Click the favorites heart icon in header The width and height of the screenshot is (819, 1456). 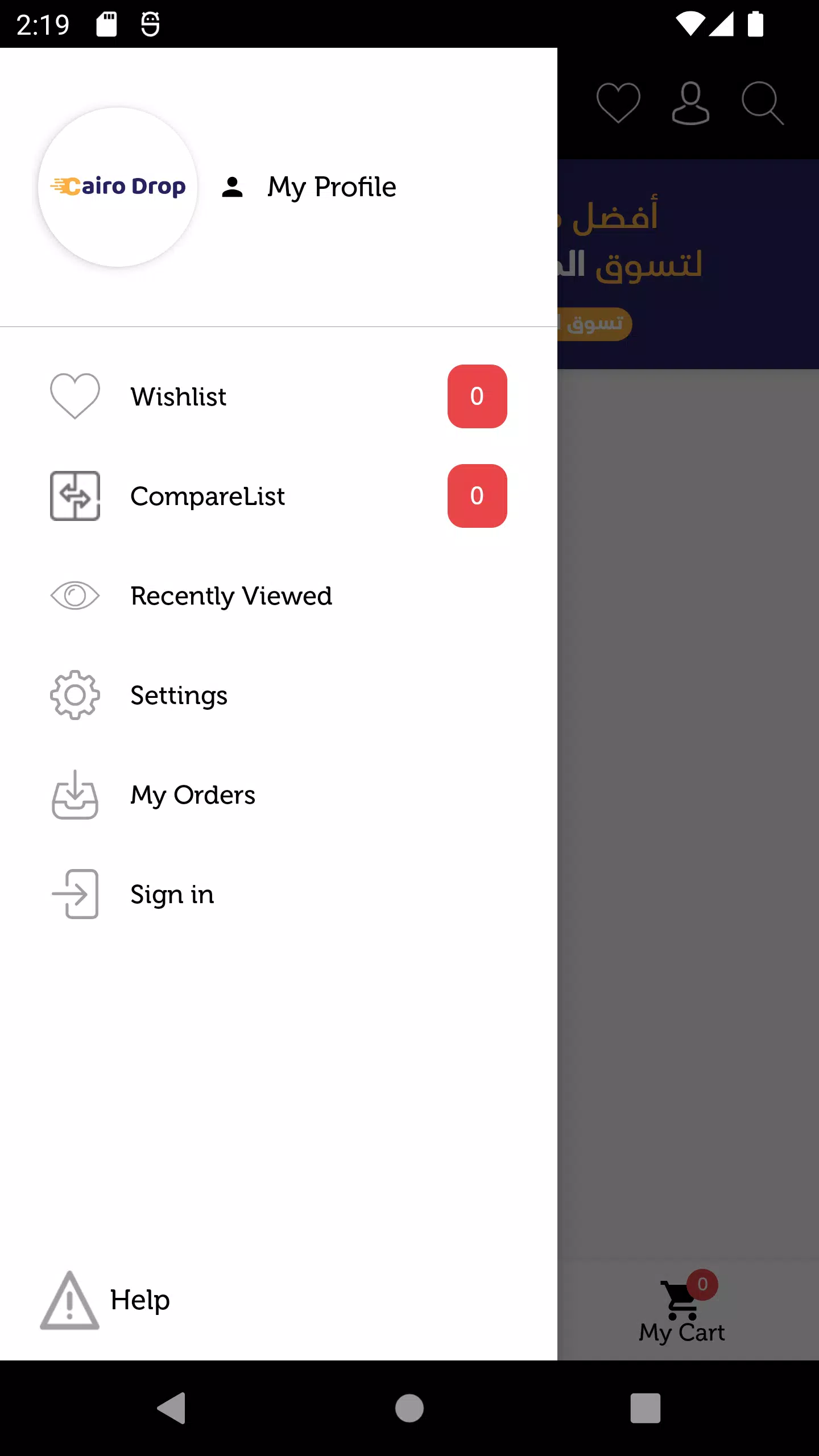click(619, 102)
